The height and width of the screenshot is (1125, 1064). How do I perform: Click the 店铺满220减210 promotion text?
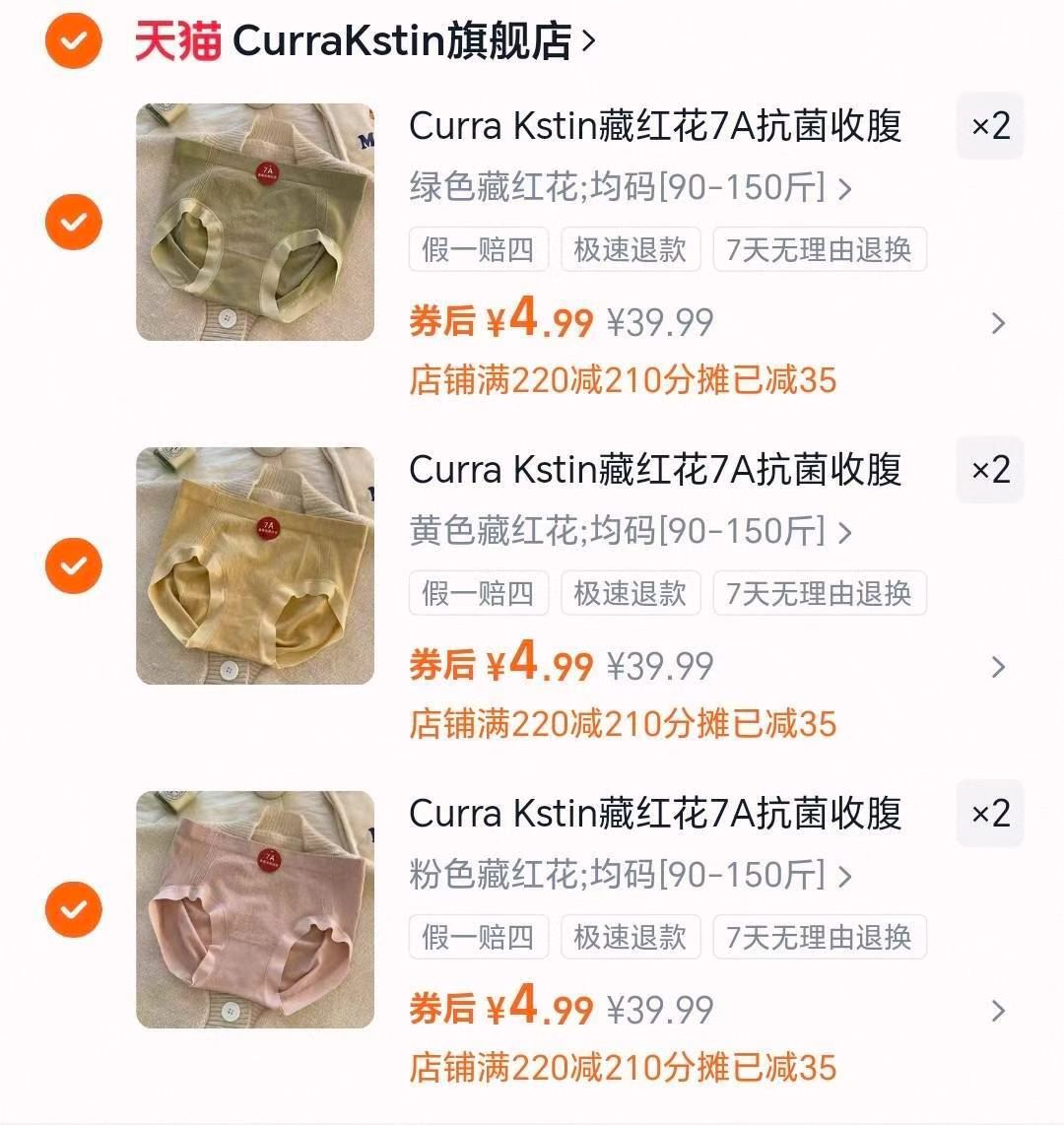pyautogui.click(x=623, y=379)
